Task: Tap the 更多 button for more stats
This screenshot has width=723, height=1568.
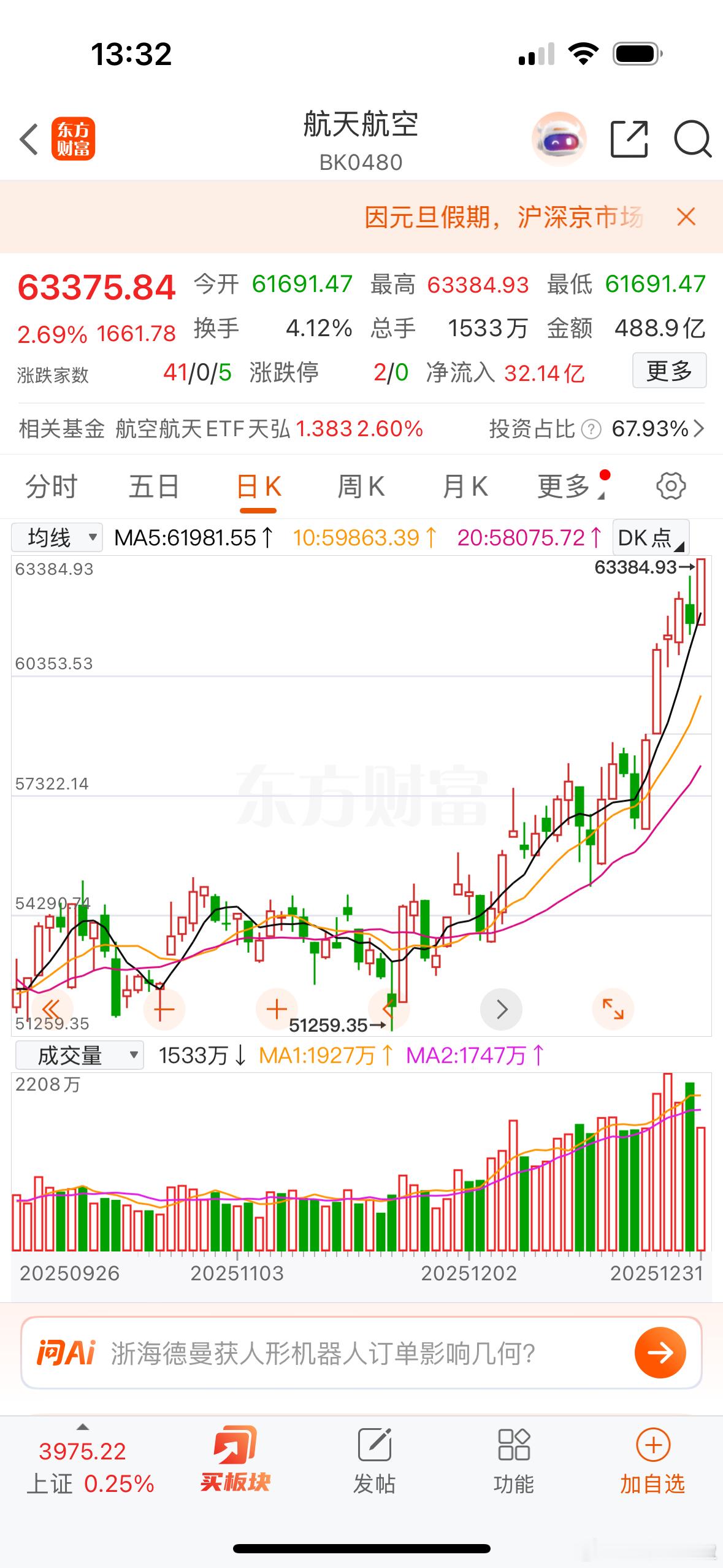Action: tap(670, 371)
